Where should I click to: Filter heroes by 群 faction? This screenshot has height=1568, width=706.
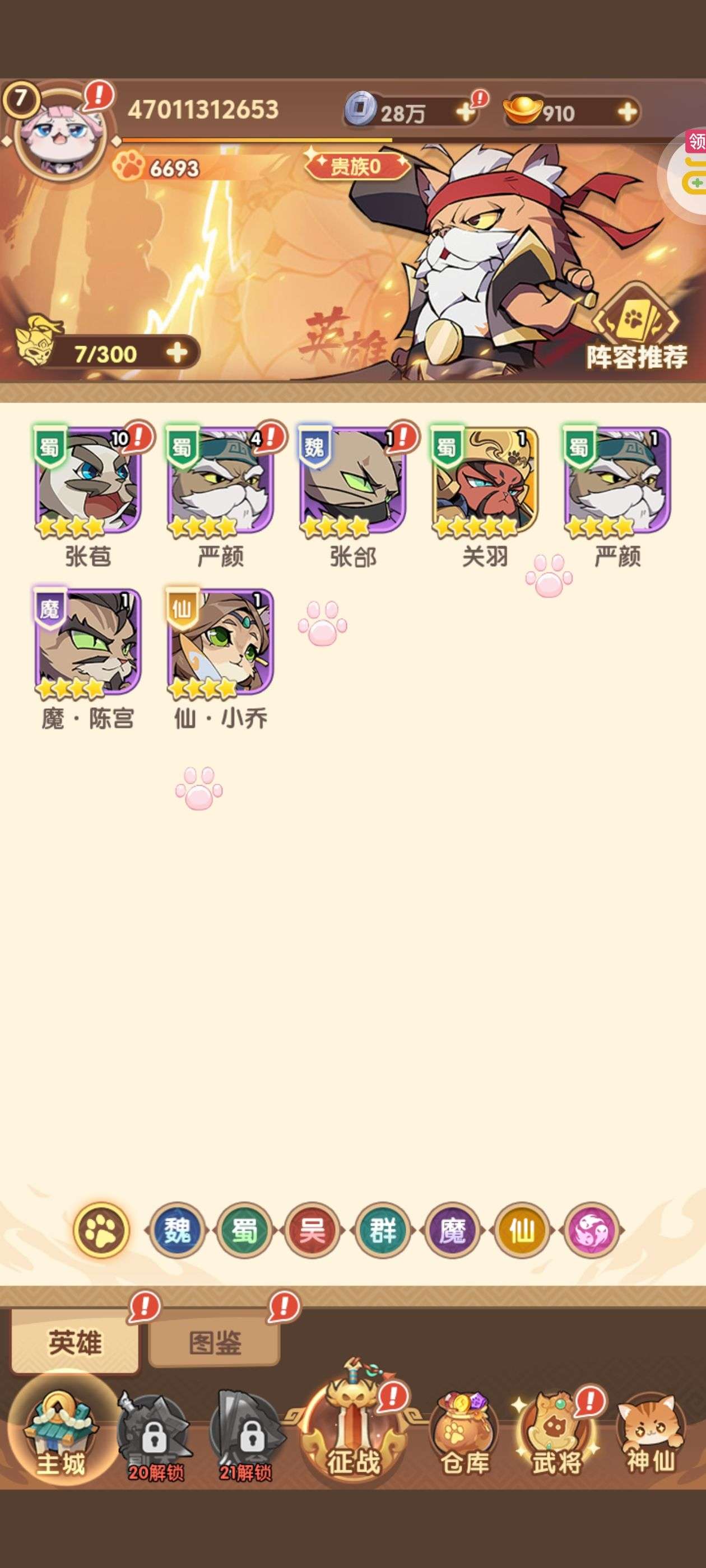point(383,1230)
